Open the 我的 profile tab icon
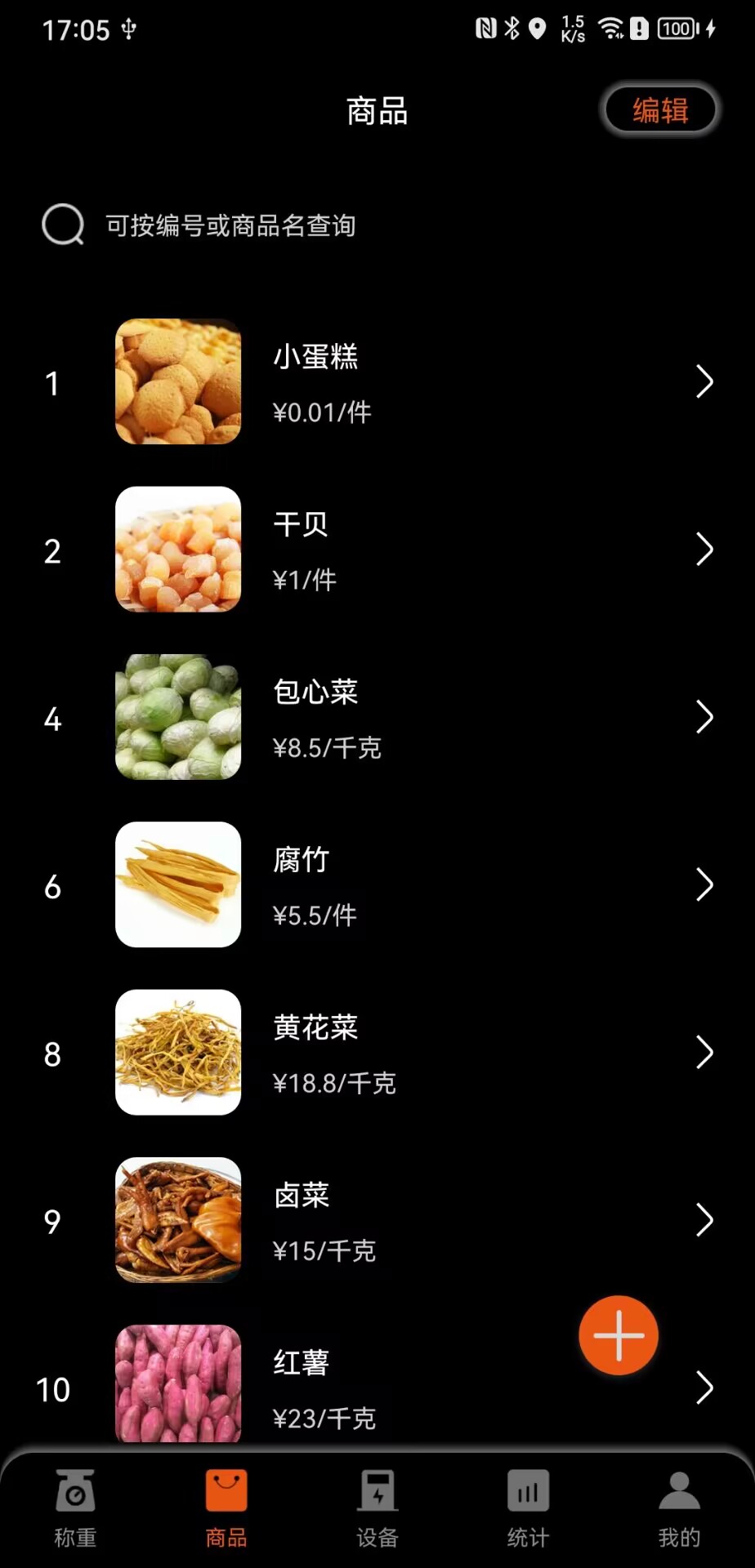This screenshot has width=755, height=1568. click(679, 1505)
